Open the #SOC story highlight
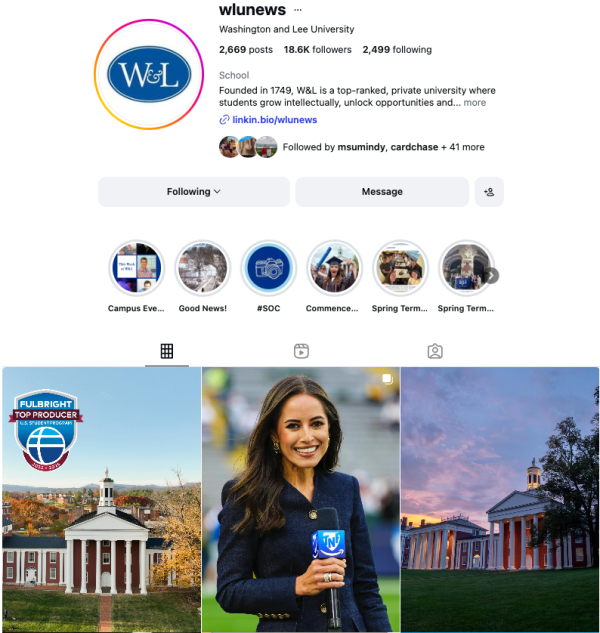The height and width of the screenshot is (633, 600). (268, 268)
